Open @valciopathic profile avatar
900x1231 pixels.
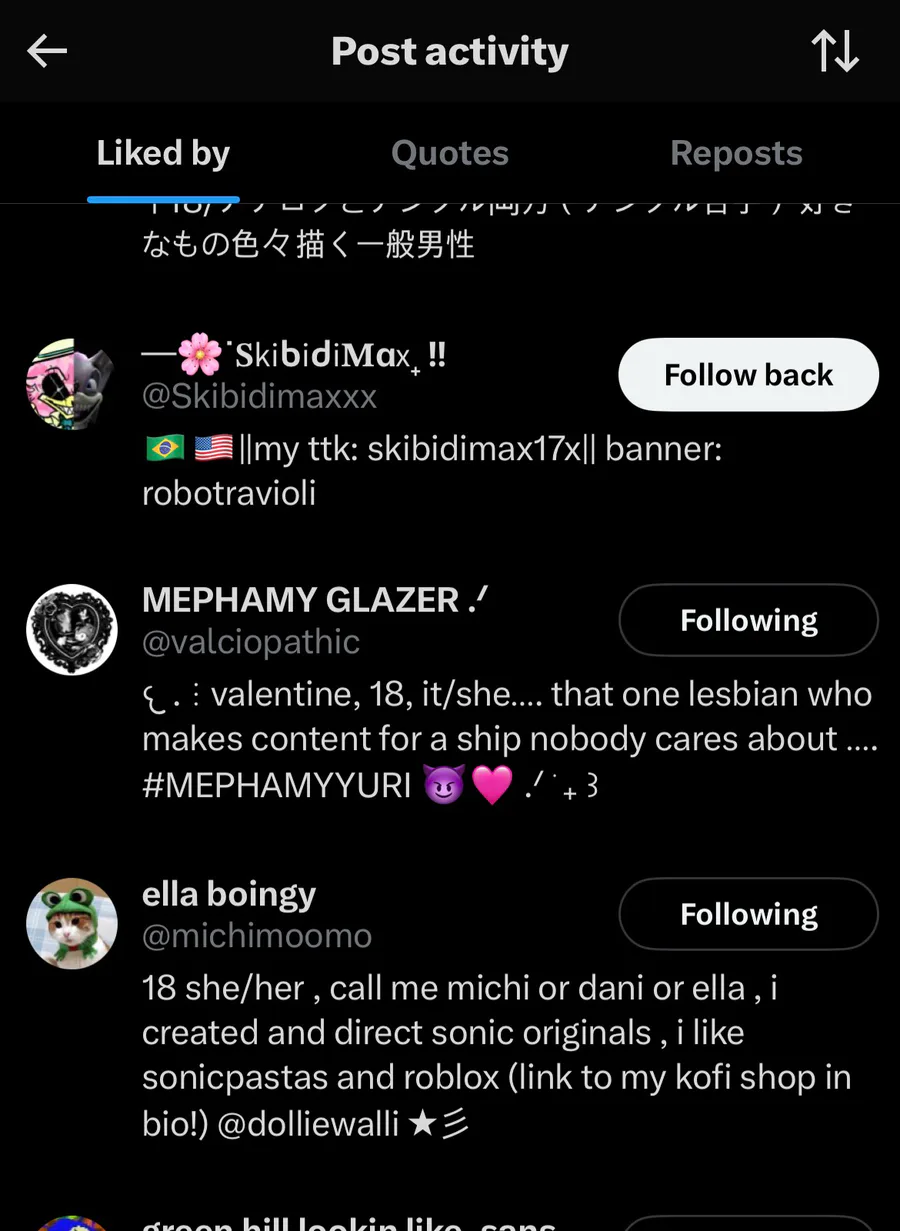(x=71, y=630)
